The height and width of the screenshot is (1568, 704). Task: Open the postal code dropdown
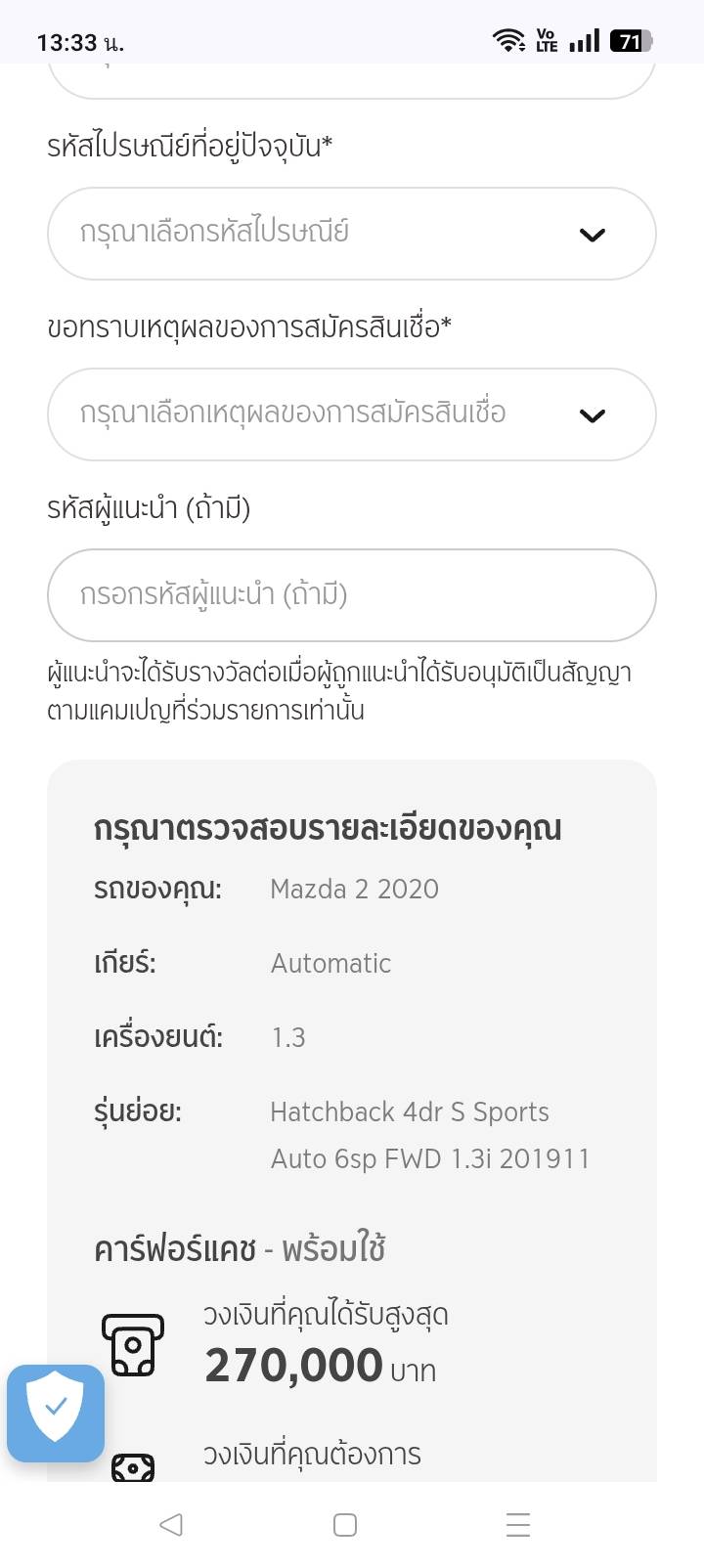(351, 234)
